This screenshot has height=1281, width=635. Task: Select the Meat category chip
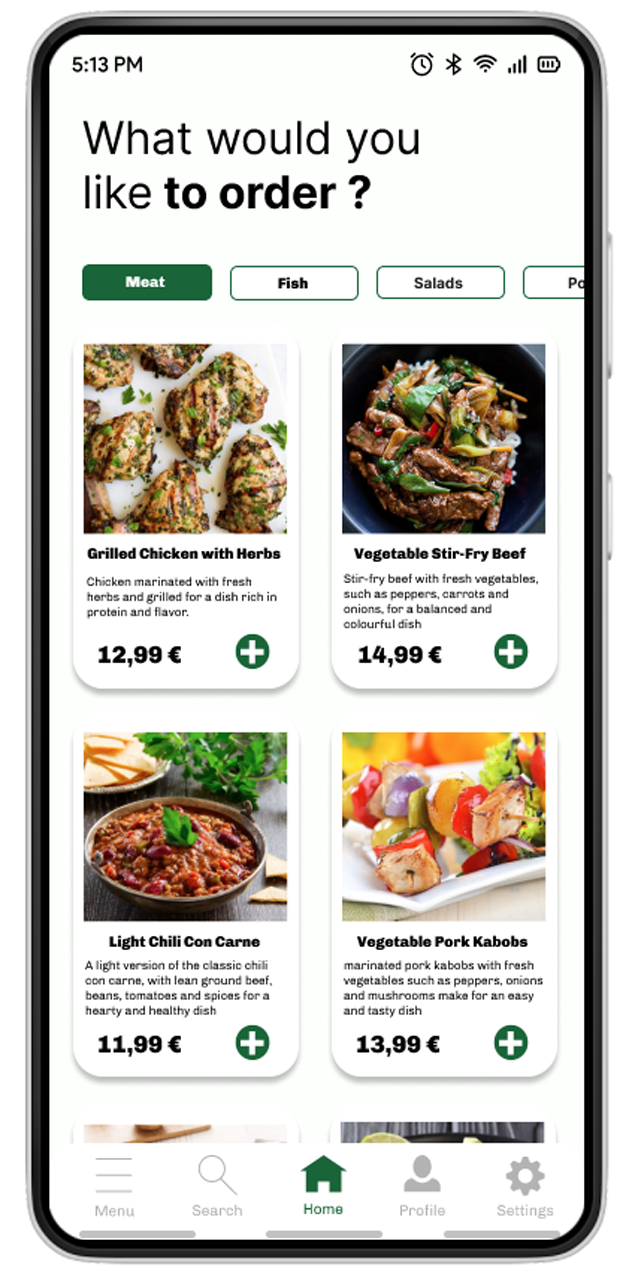tap(147, 282)
